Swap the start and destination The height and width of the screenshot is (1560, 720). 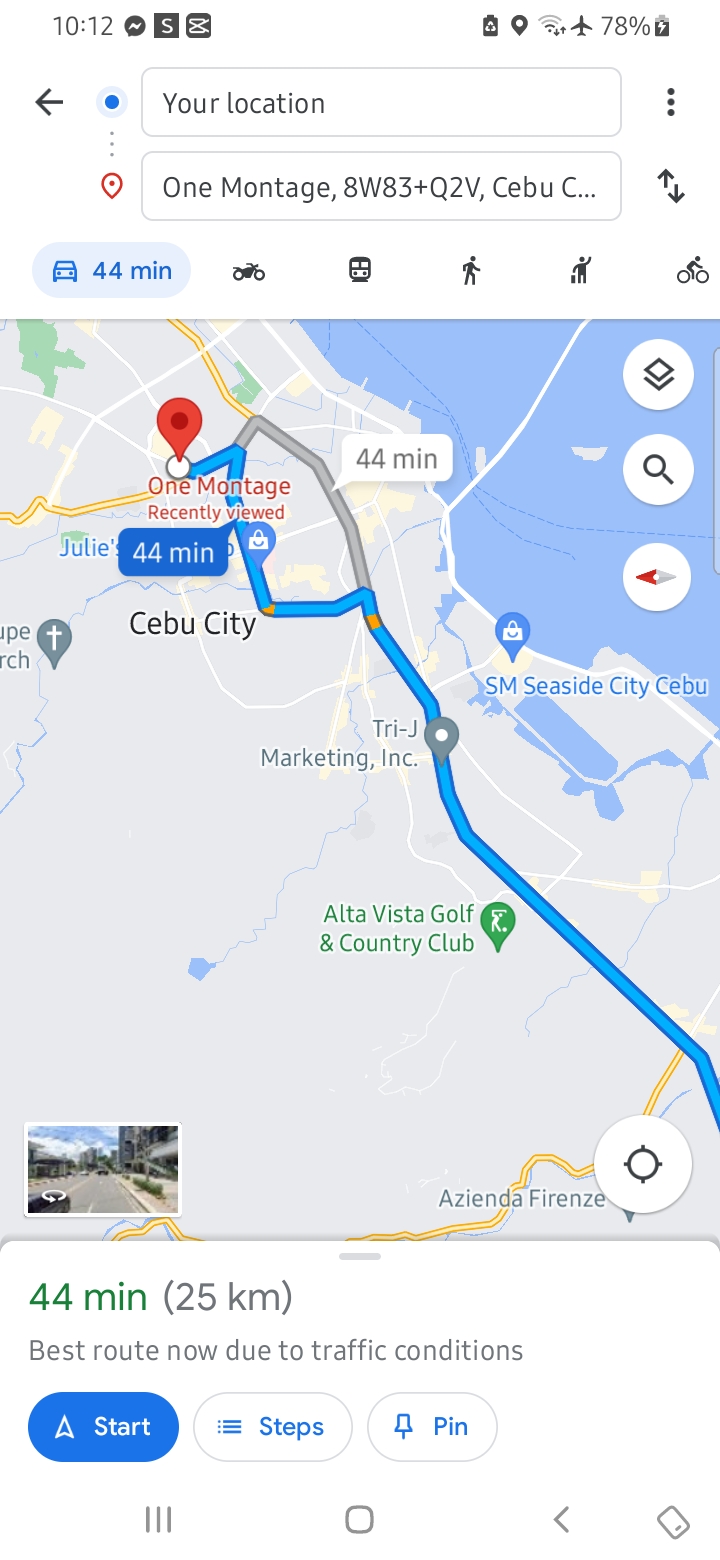tap(670, 186)
